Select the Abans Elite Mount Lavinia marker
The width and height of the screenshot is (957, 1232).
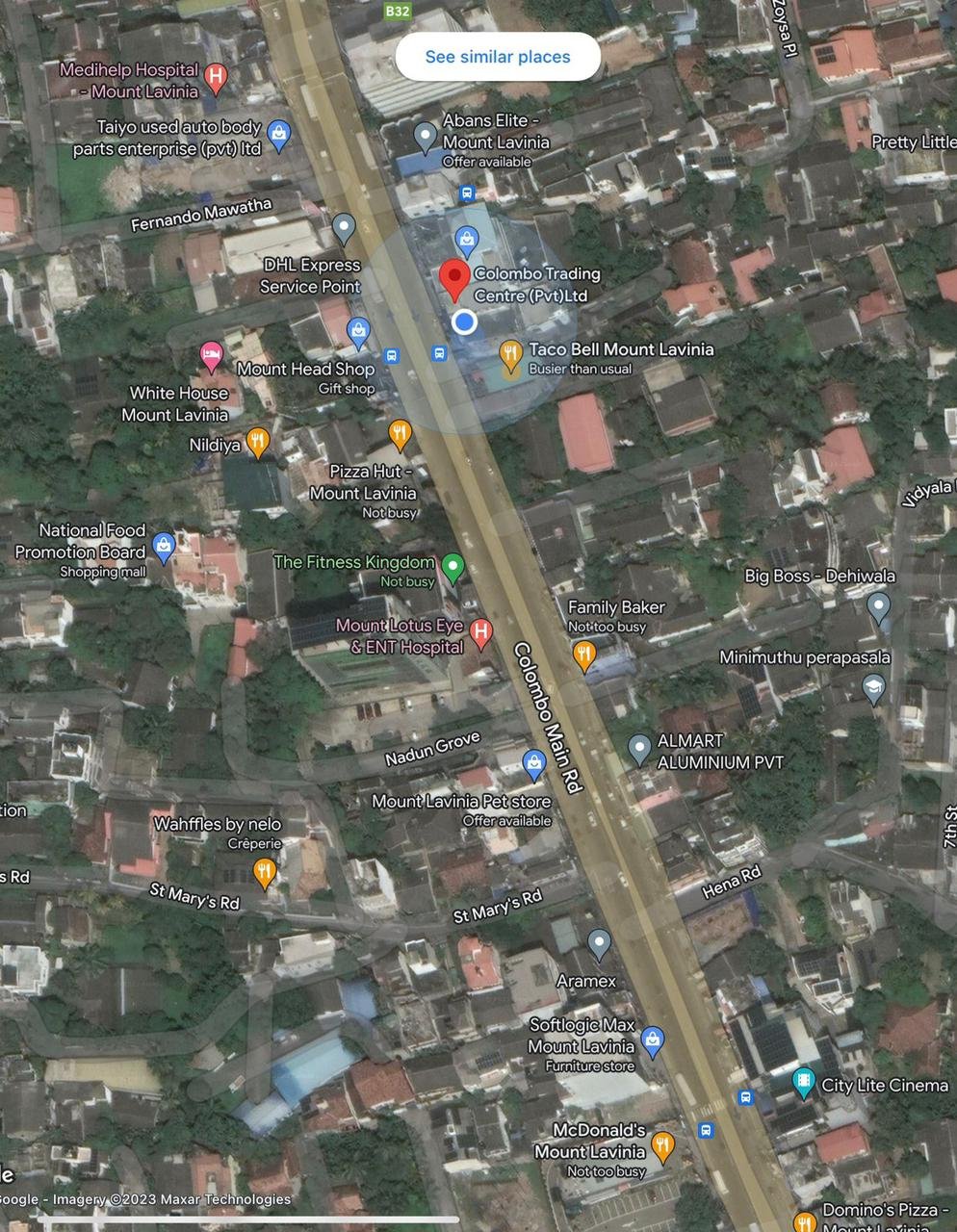pyautogui.click(x=425, y=136)
